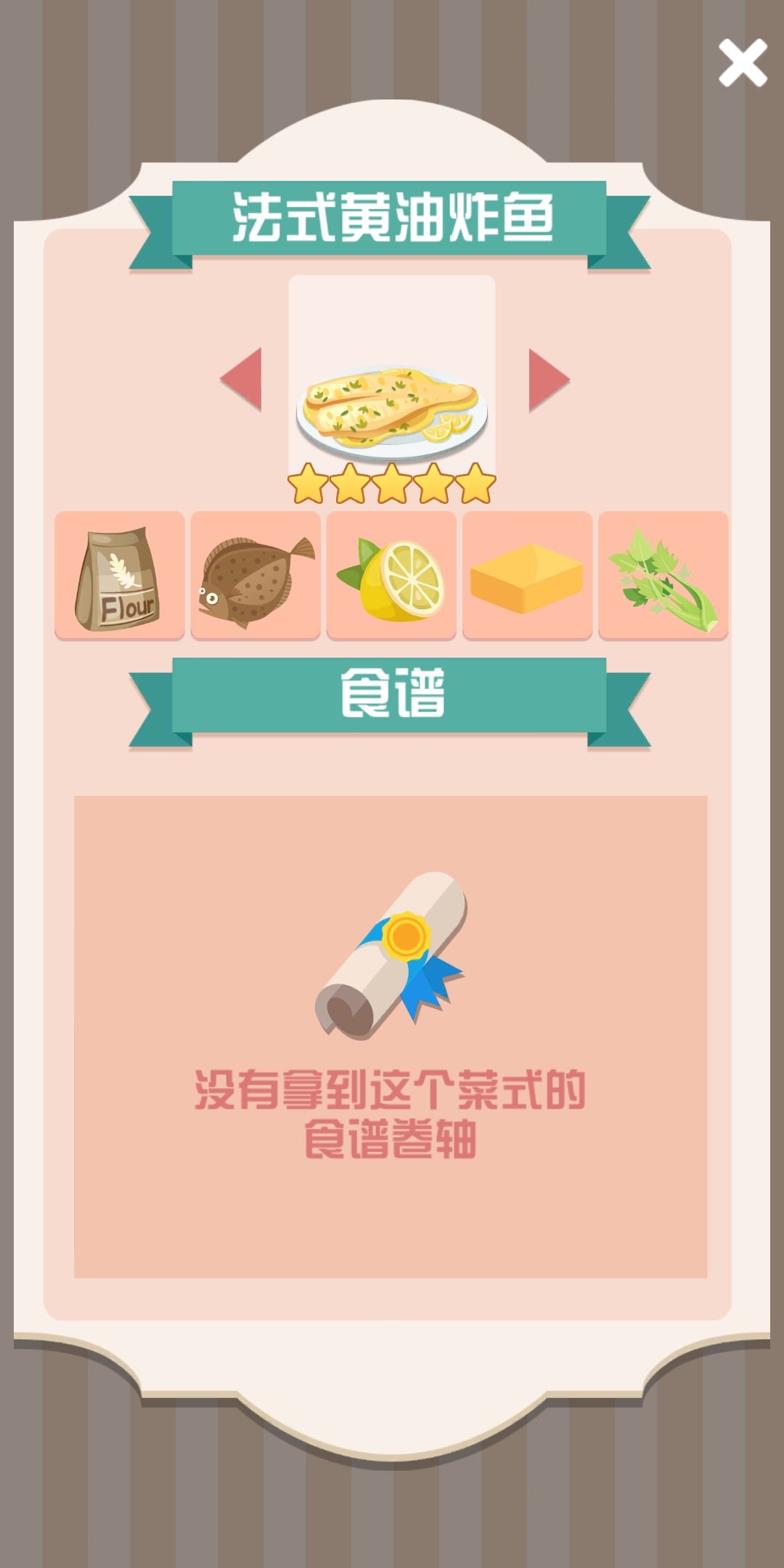Click the fourth star in the rating row

click(x=433, y=483)
